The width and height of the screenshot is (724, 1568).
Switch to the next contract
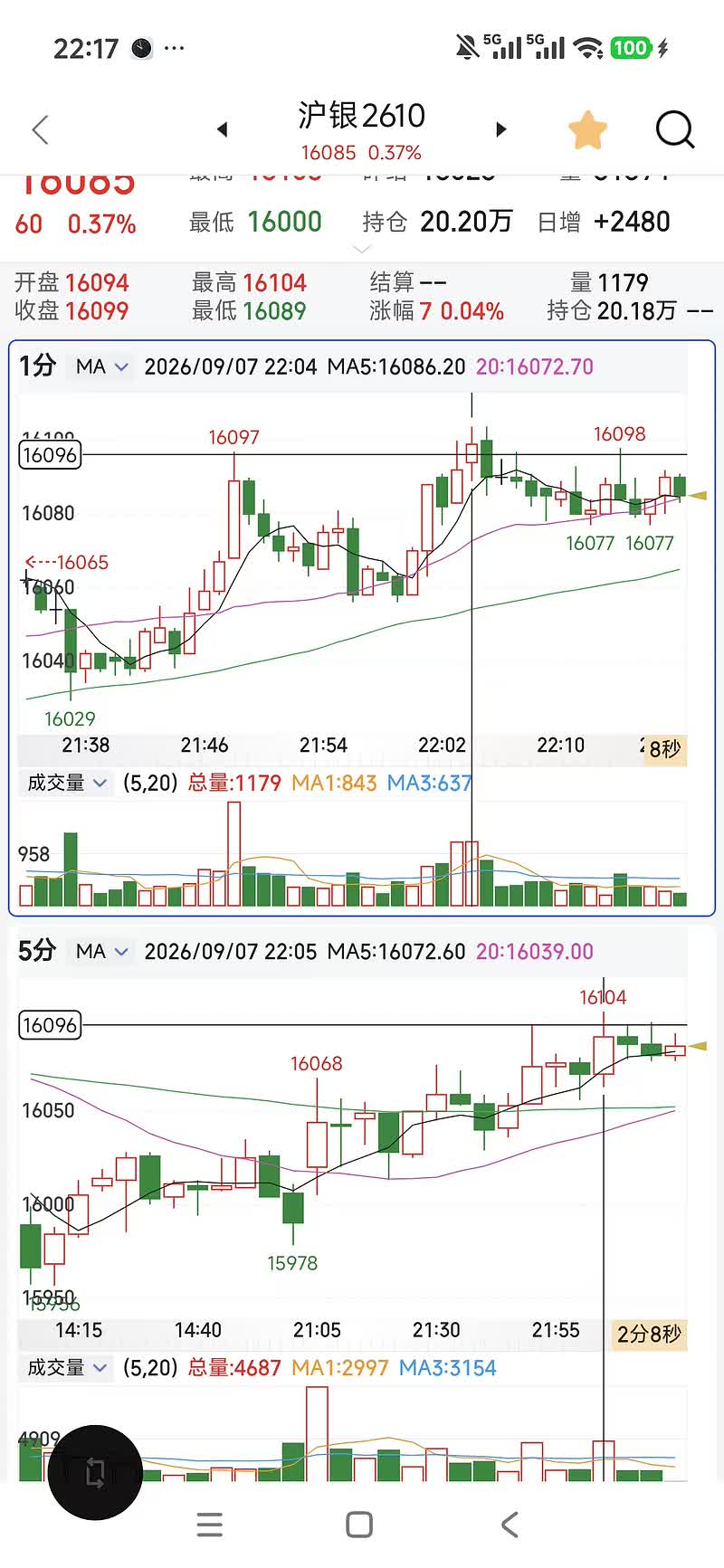coord(500,129)
